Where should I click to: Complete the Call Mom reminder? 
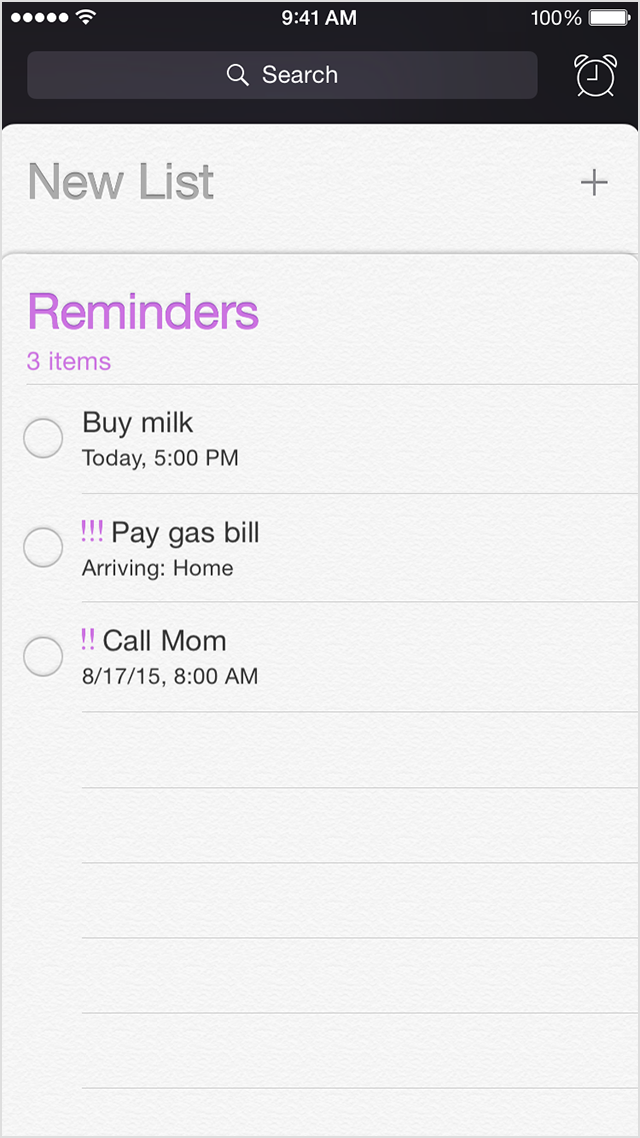click(43, 657)
